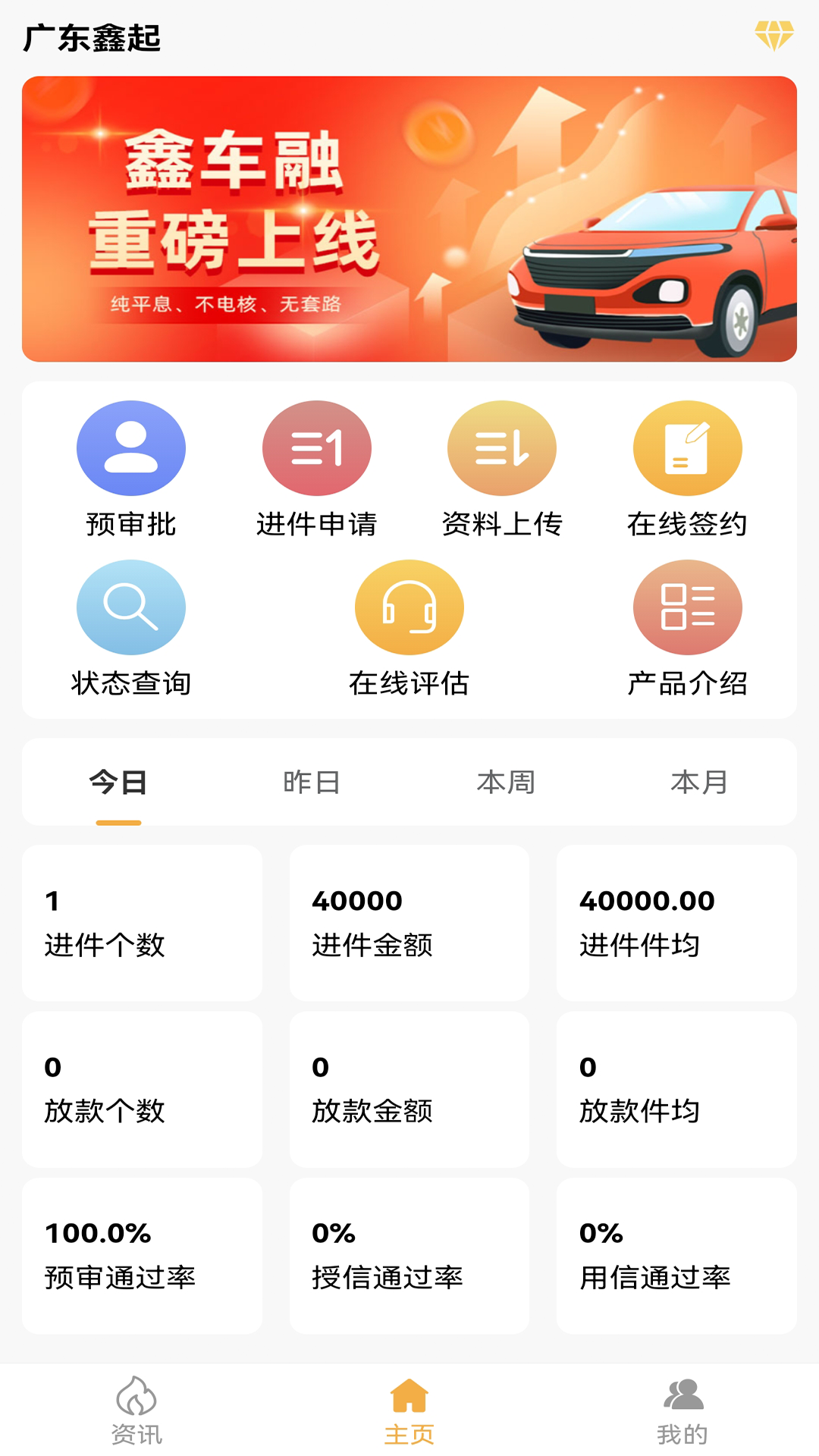Show 本周 weekly statistics

pyautogui.click(x=506, y=782)
